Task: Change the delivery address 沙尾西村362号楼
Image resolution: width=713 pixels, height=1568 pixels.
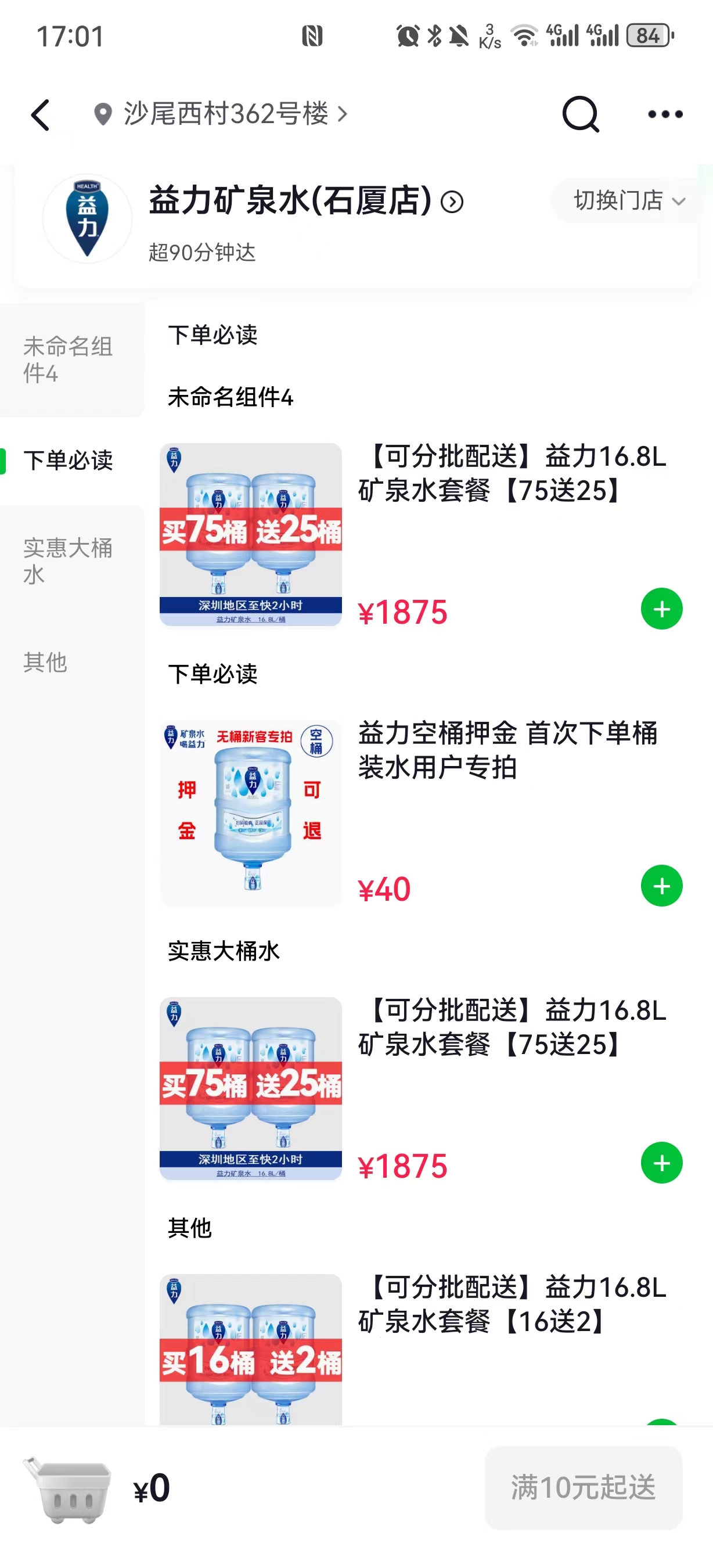Action: [225, 114]
